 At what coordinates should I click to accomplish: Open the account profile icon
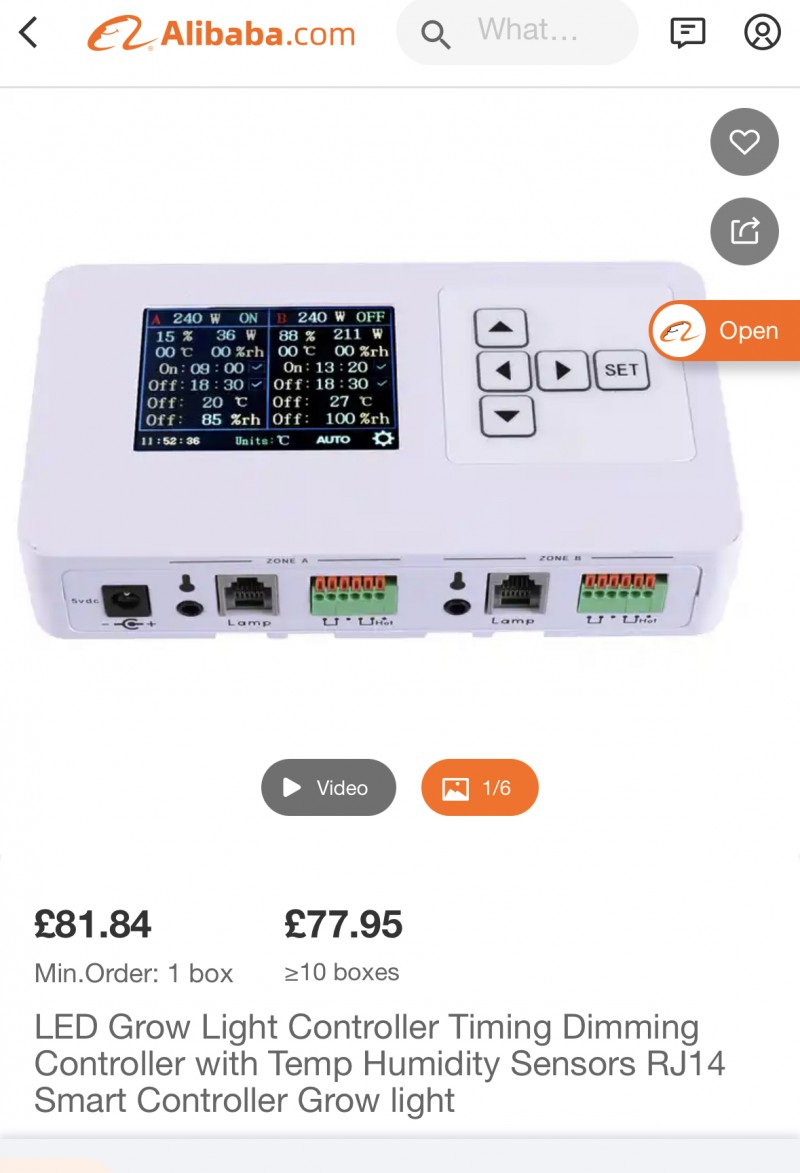pyautogui.click(x=762, y=33)
